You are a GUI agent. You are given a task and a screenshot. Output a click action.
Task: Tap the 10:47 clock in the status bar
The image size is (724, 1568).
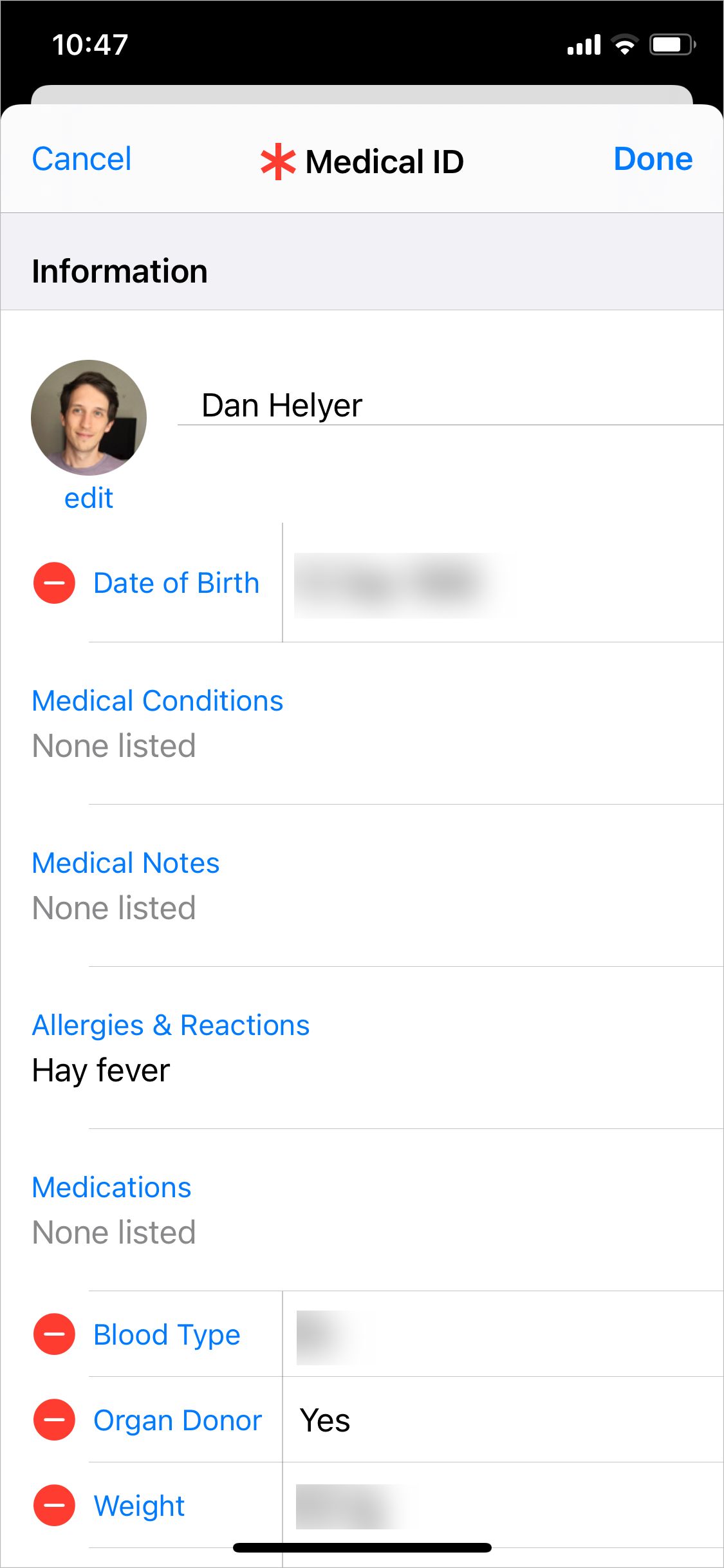click(x=90, y=43)
